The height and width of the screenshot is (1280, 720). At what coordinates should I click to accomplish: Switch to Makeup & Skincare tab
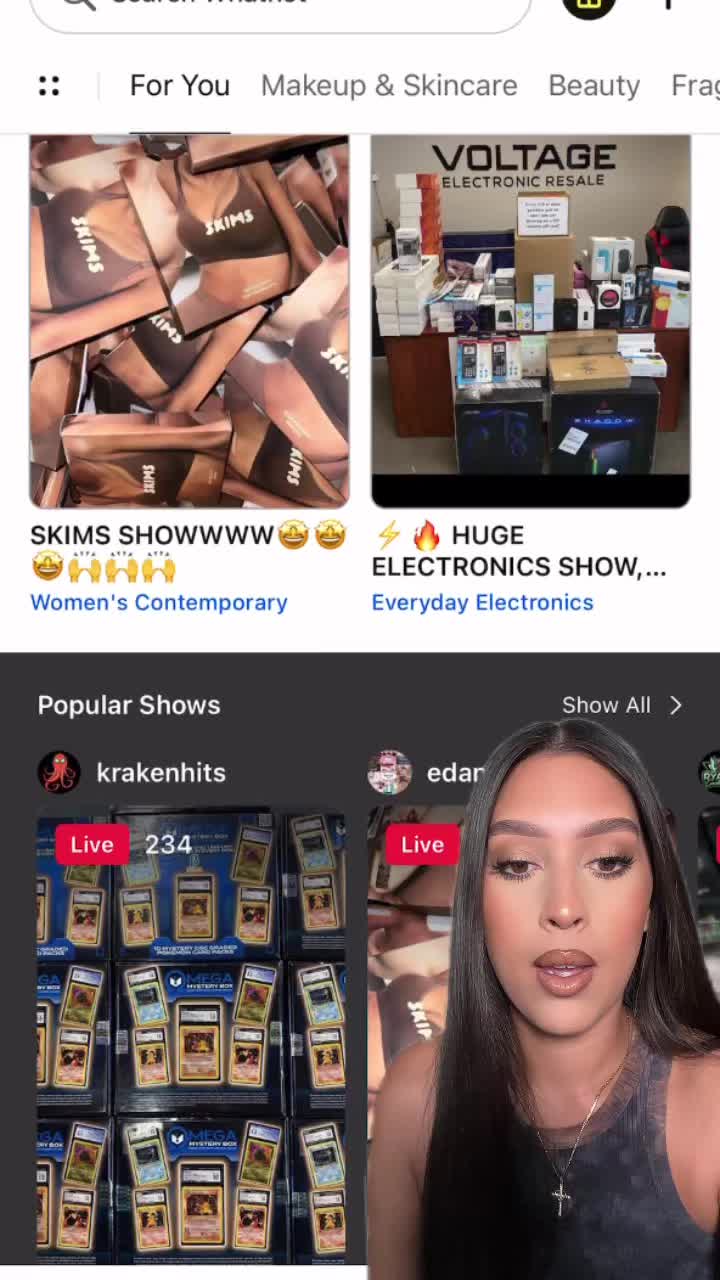point(389,86)
